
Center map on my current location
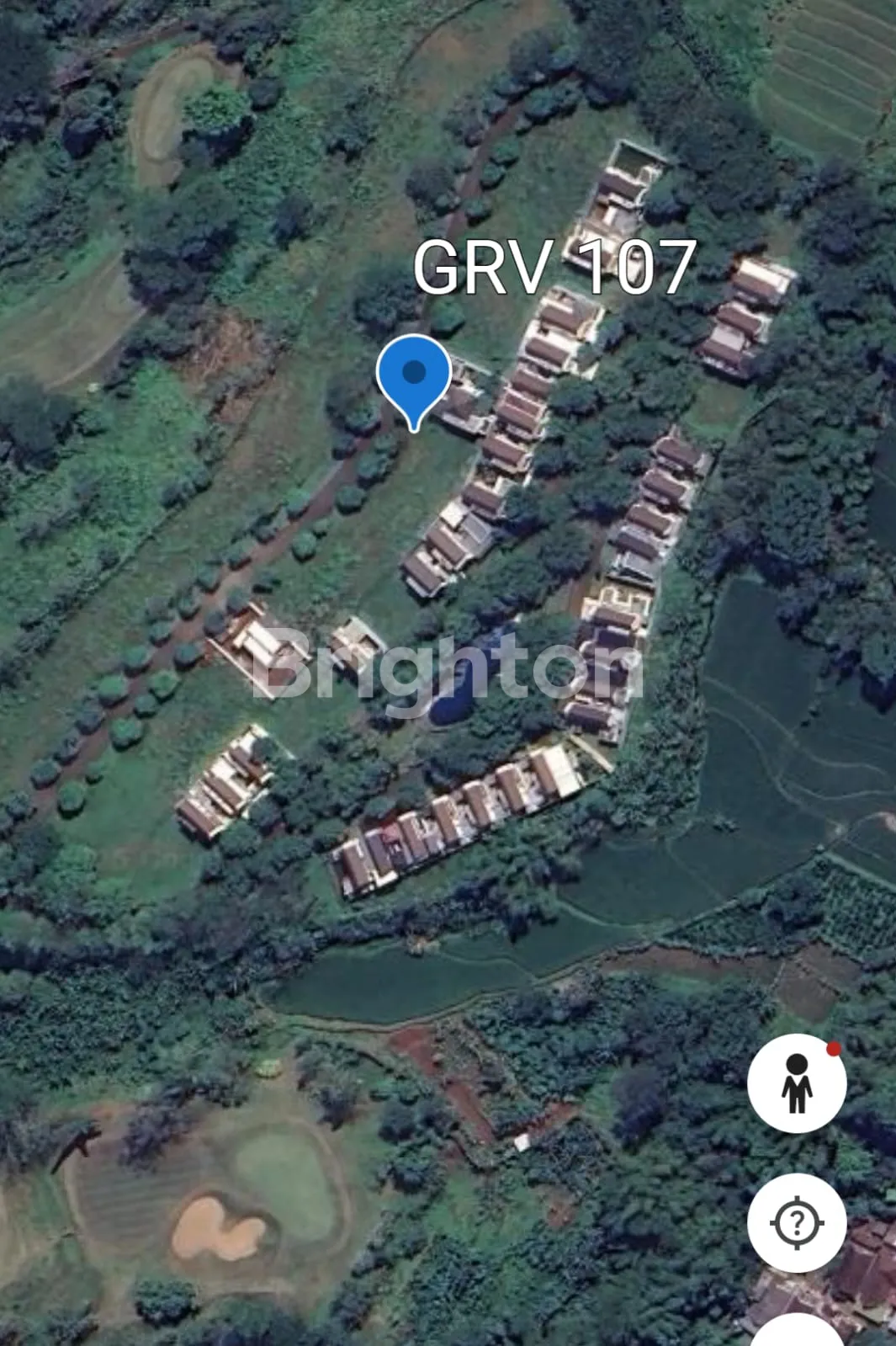[797, 1222]
